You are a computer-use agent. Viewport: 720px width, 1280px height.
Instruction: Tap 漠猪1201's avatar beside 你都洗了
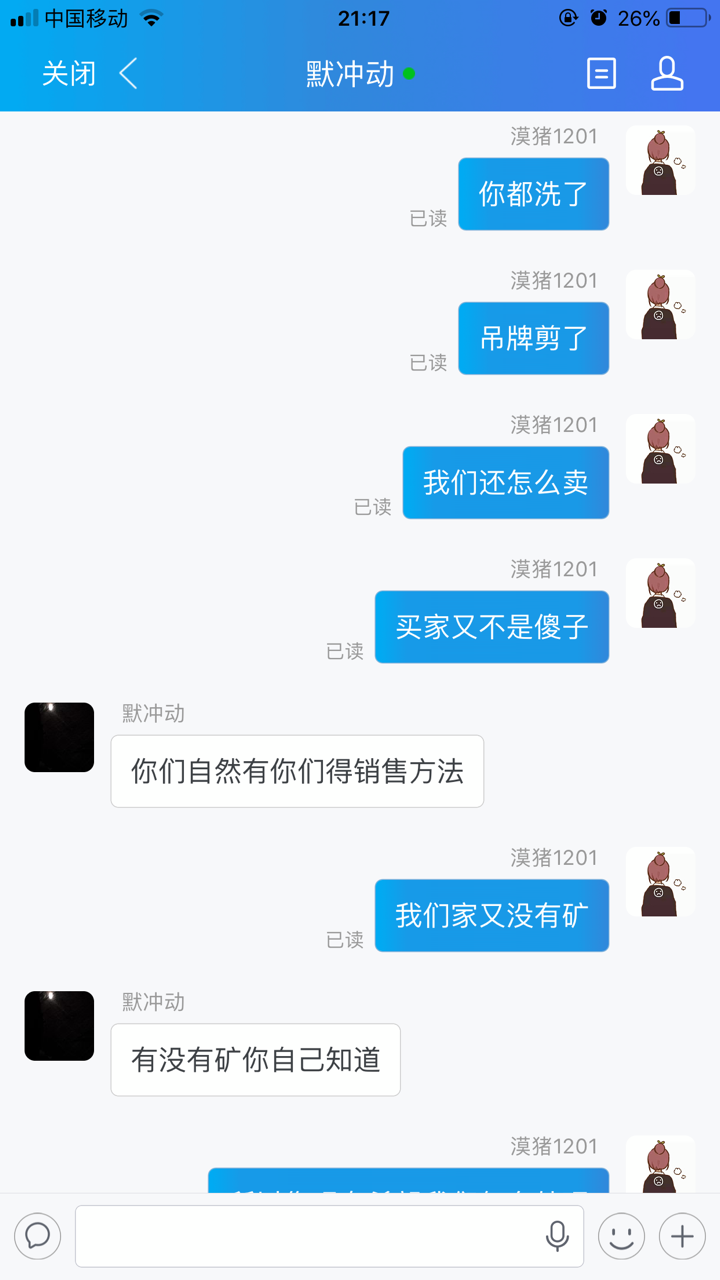(660, 161)
